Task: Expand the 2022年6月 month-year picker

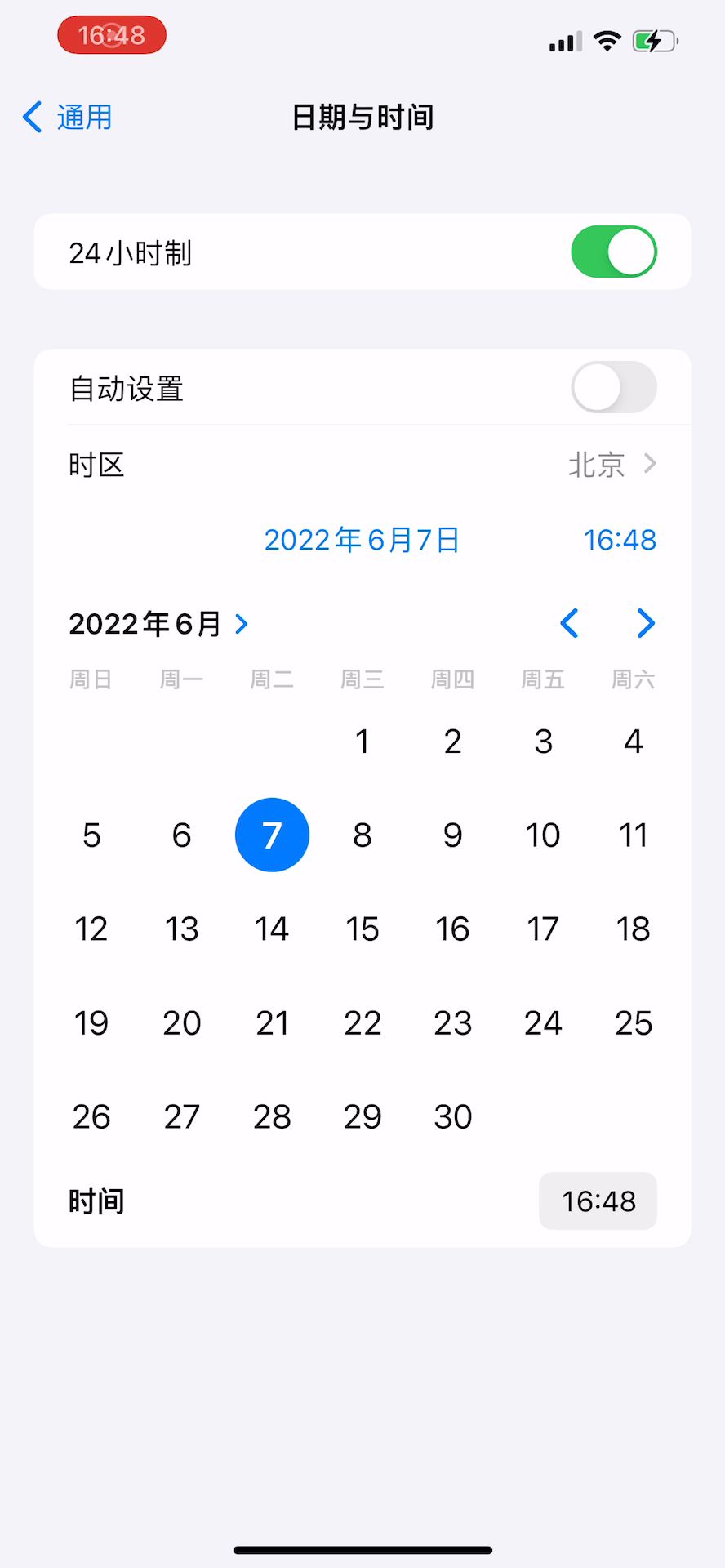Action: 158,624
